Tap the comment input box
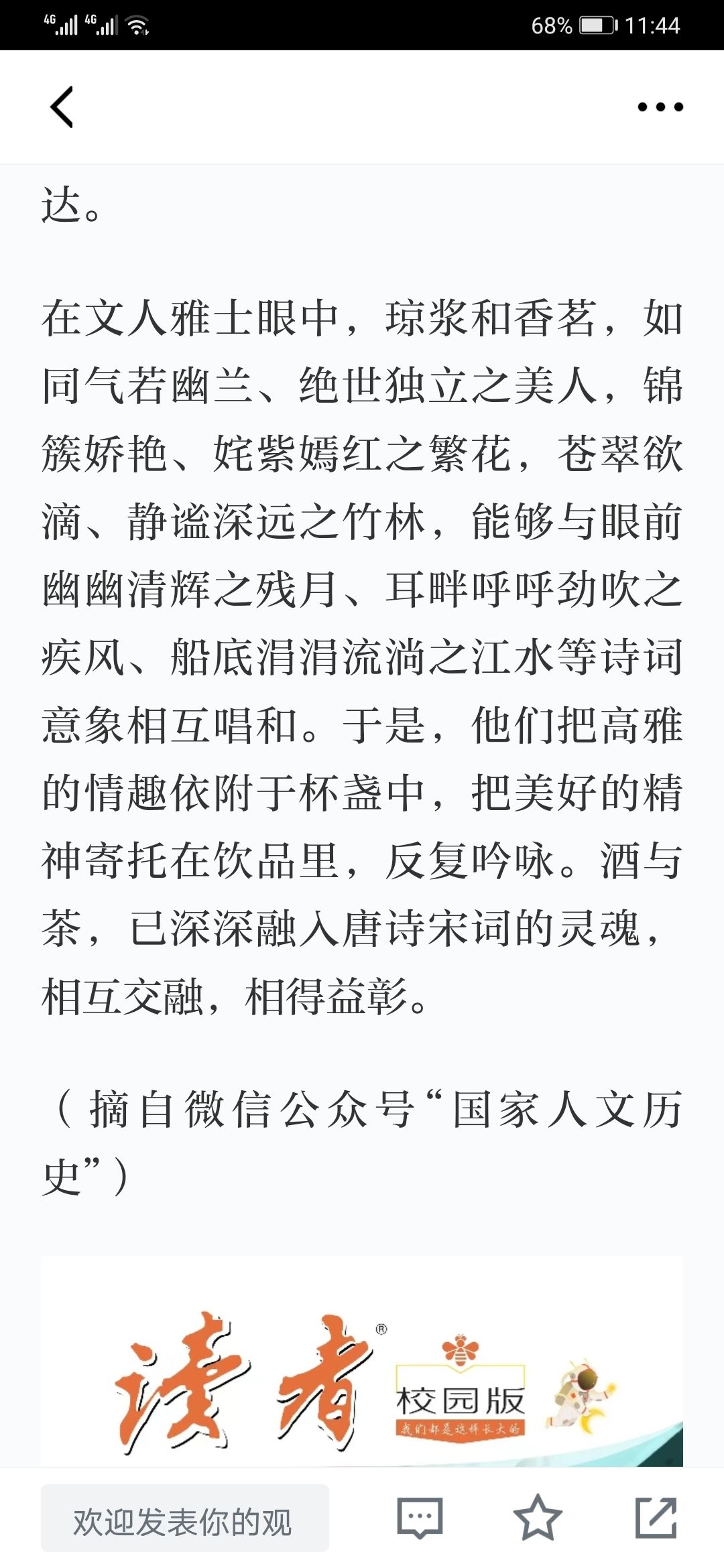724x1568 pixels. [x=185, y=1518]
